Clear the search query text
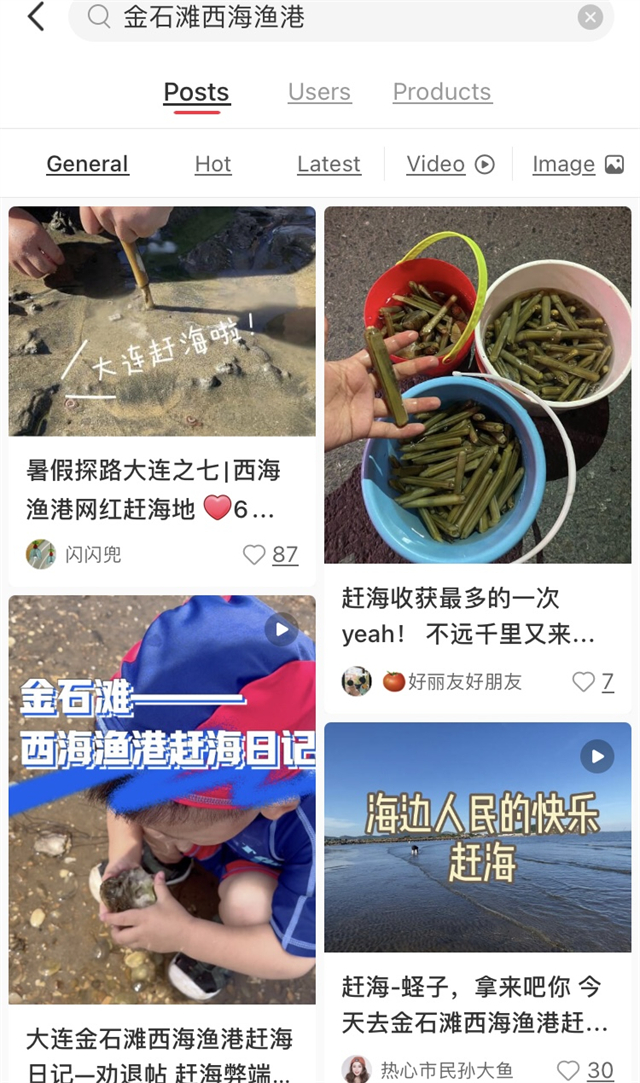Screen dimensions: 640x1083 (590, 17)
